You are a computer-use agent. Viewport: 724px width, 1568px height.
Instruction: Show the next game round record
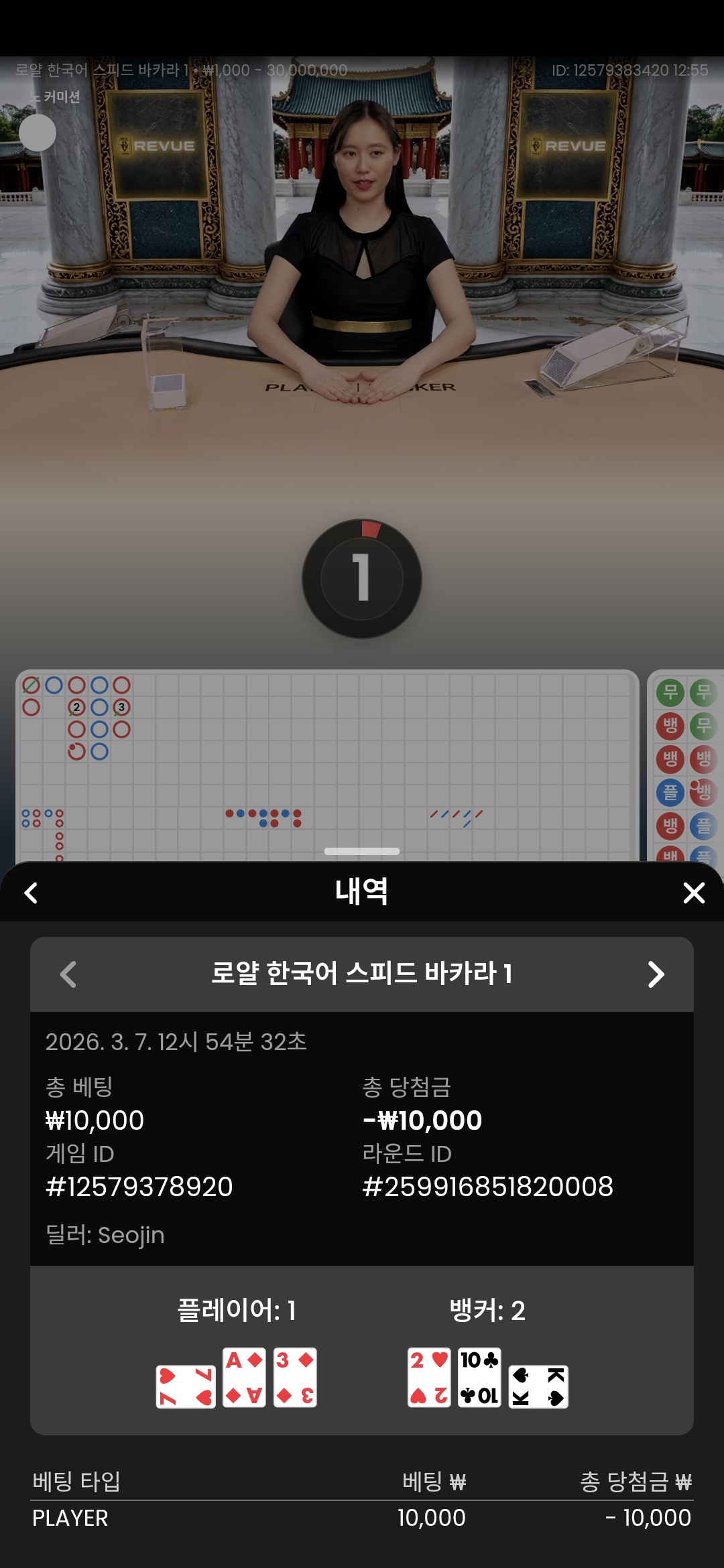pyautogui.click(x=656, y=974)
